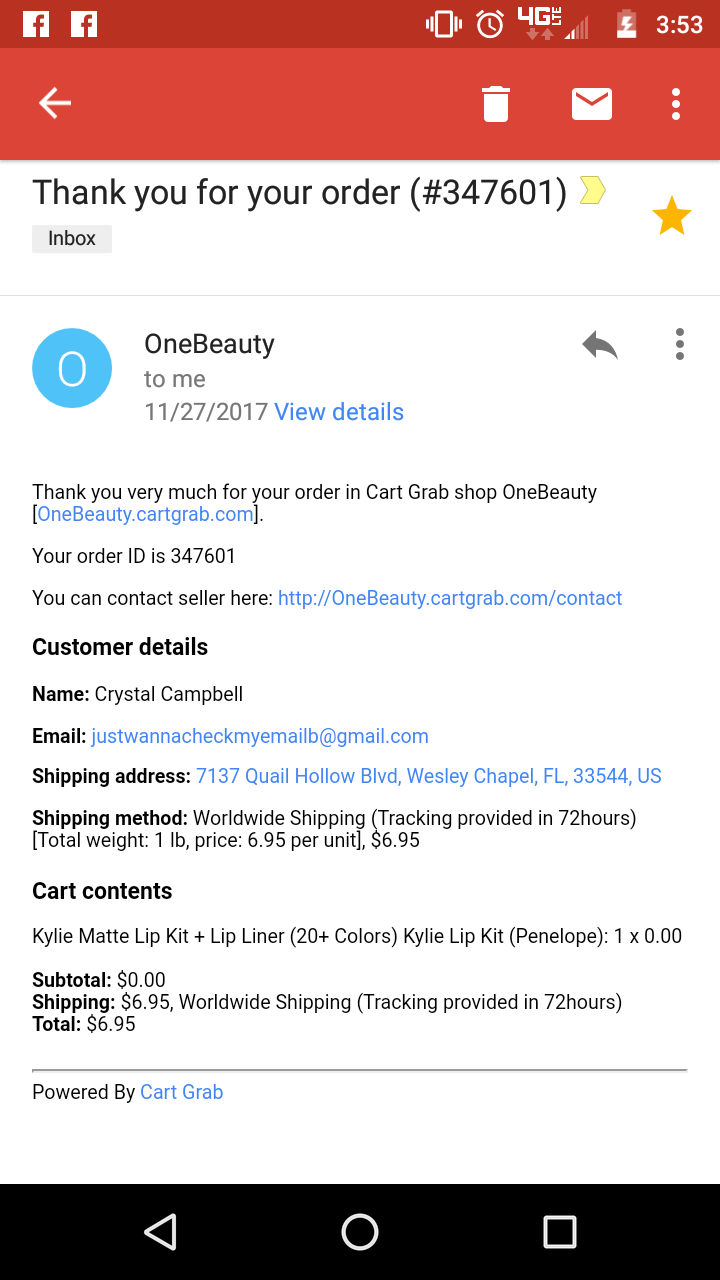720x1280 pixels.
Task: Open the OneBeauty.cartgrab.com shop link
Action: pos(145,515)
